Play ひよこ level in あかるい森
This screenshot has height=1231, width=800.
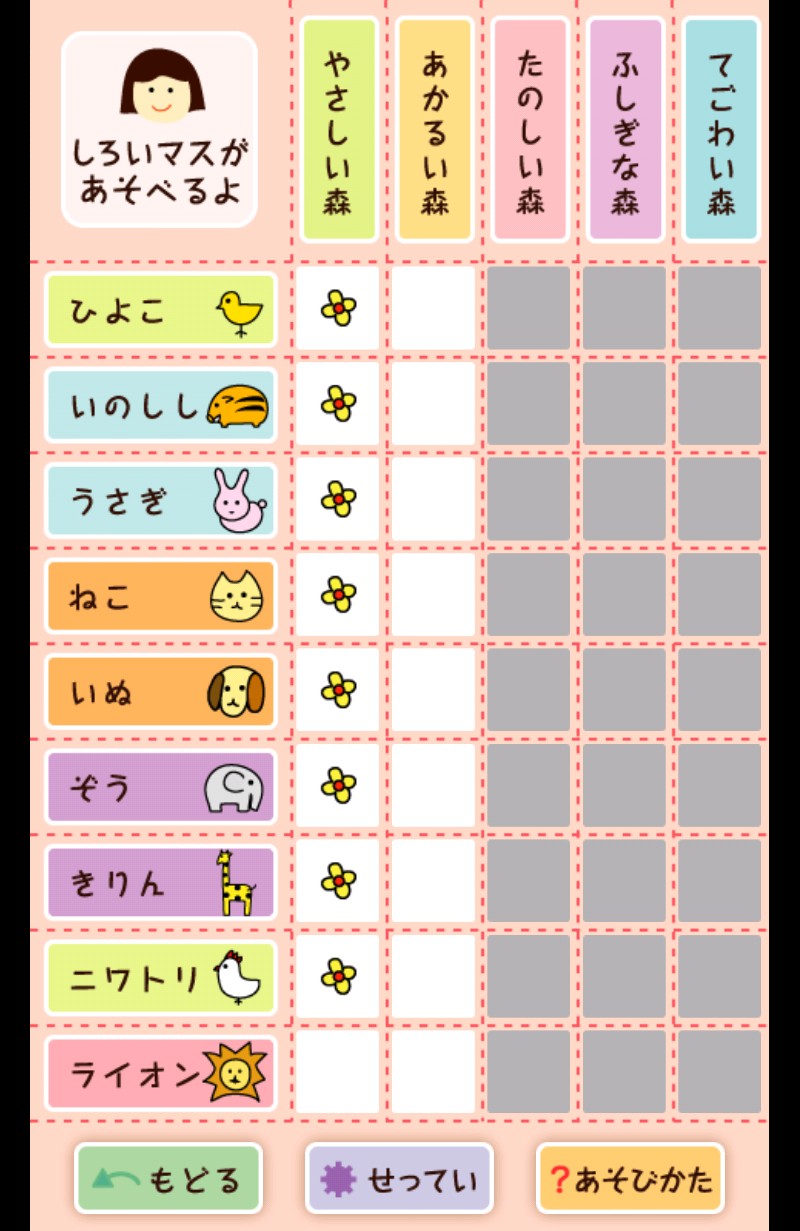(433, 308)
